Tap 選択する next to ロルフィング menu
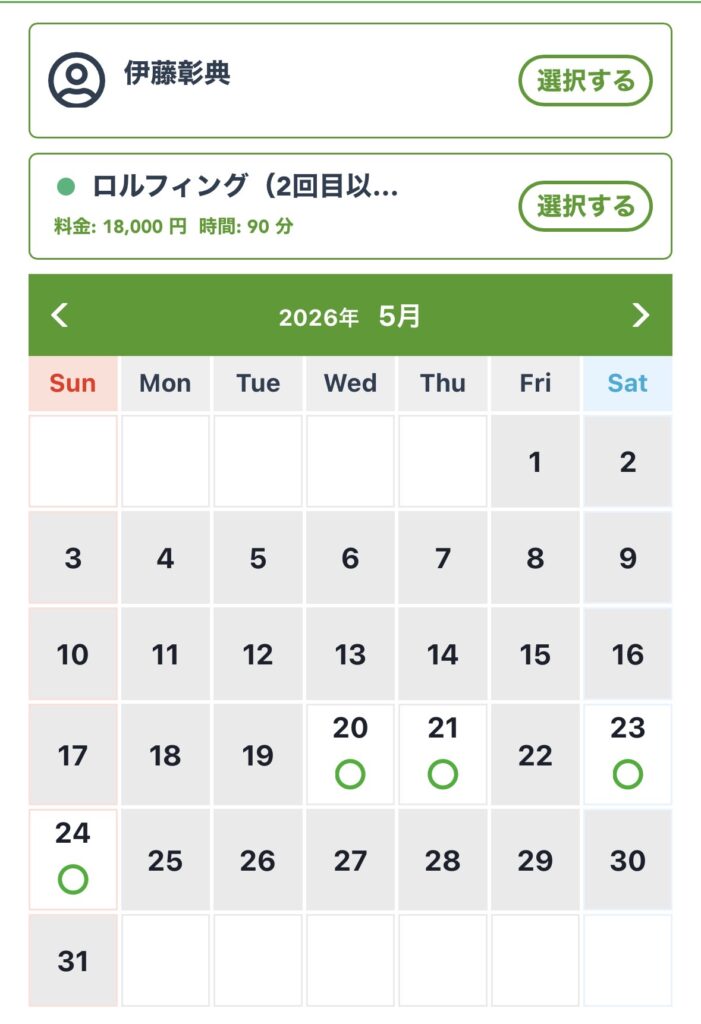701x1024 pixels. click(585, 207)
